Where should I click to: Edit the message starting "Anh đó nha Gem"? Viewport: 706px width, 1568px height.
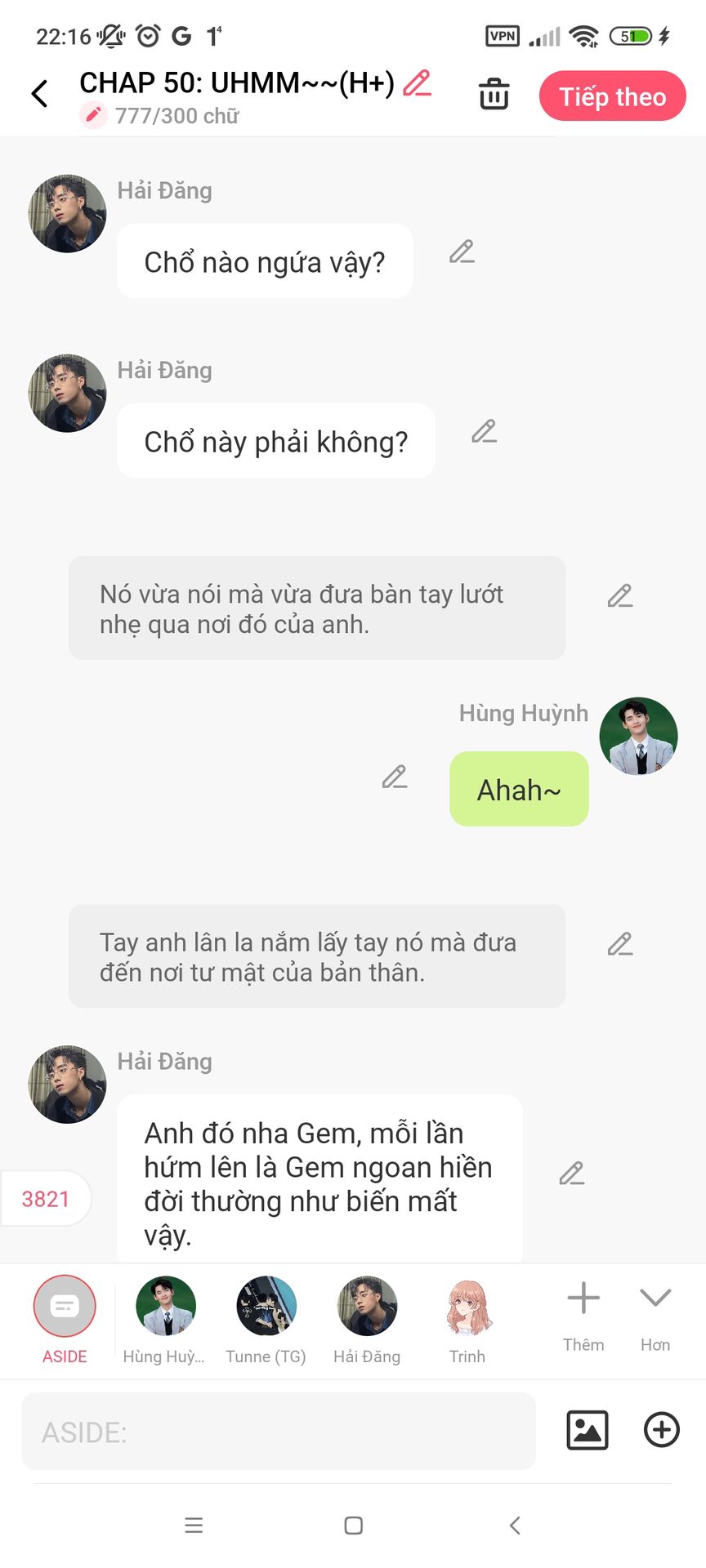click(x=571, y=1174)
